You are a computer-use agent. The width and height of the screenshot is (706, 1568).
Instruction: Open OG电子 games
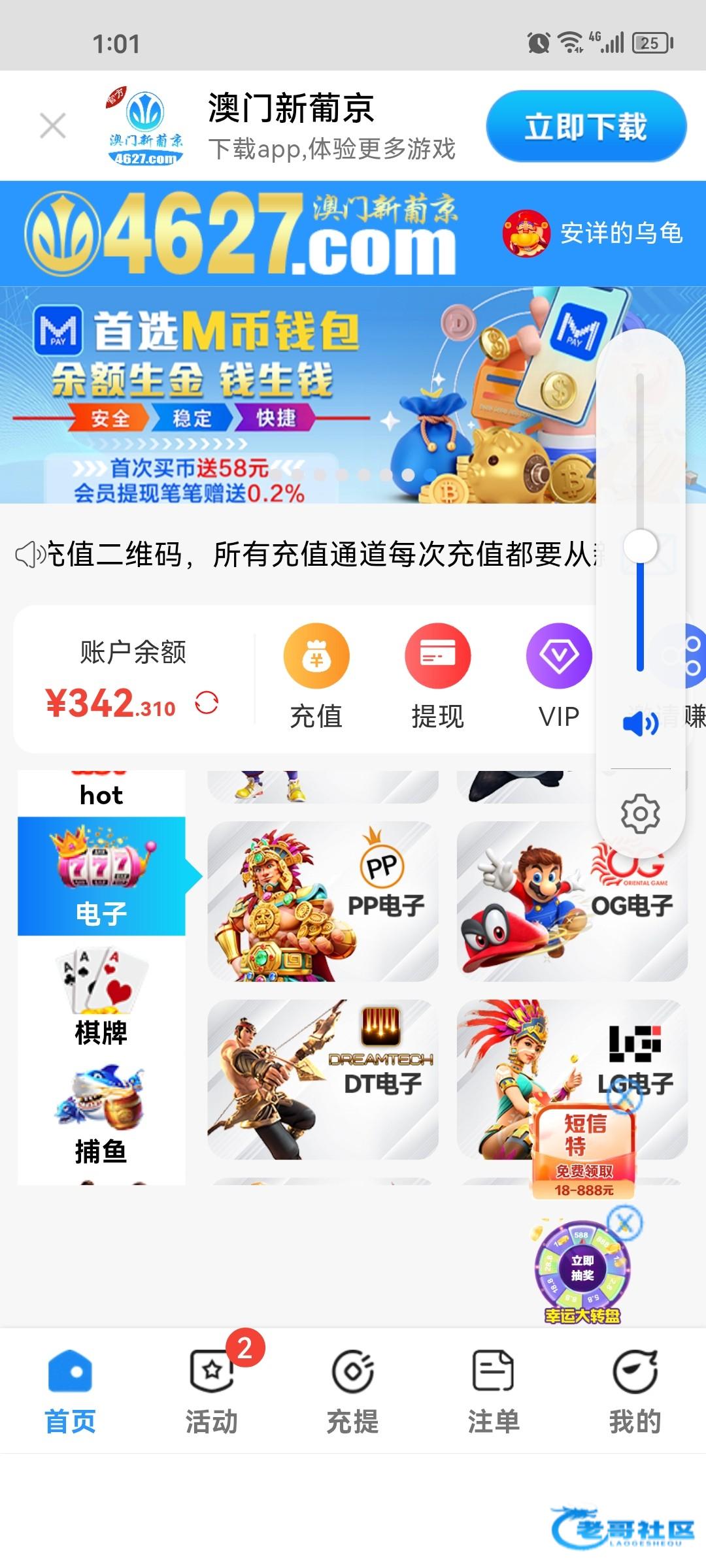[x=572, y=902]
